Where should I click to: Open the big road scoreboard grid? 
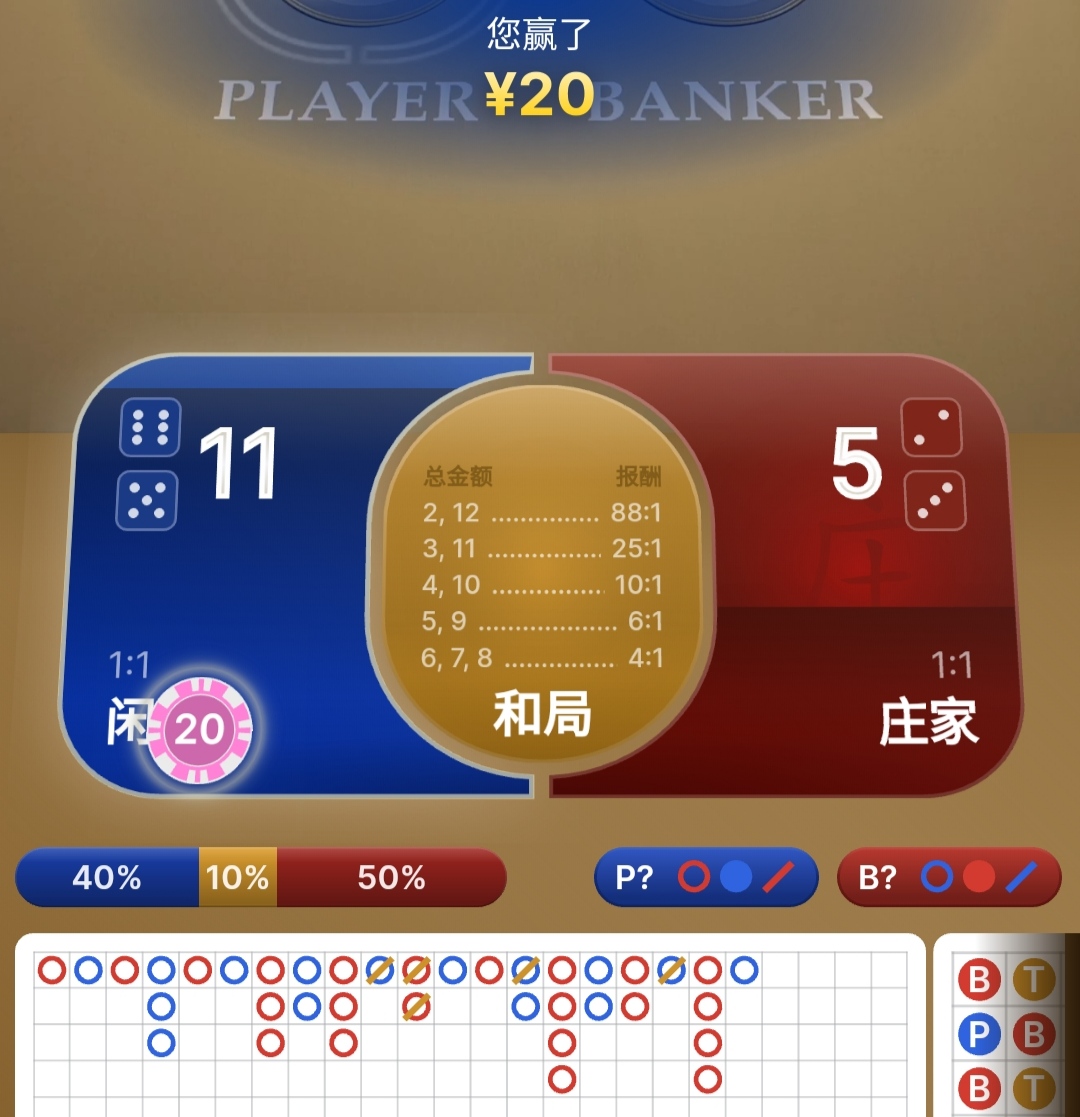(470, 1030)
